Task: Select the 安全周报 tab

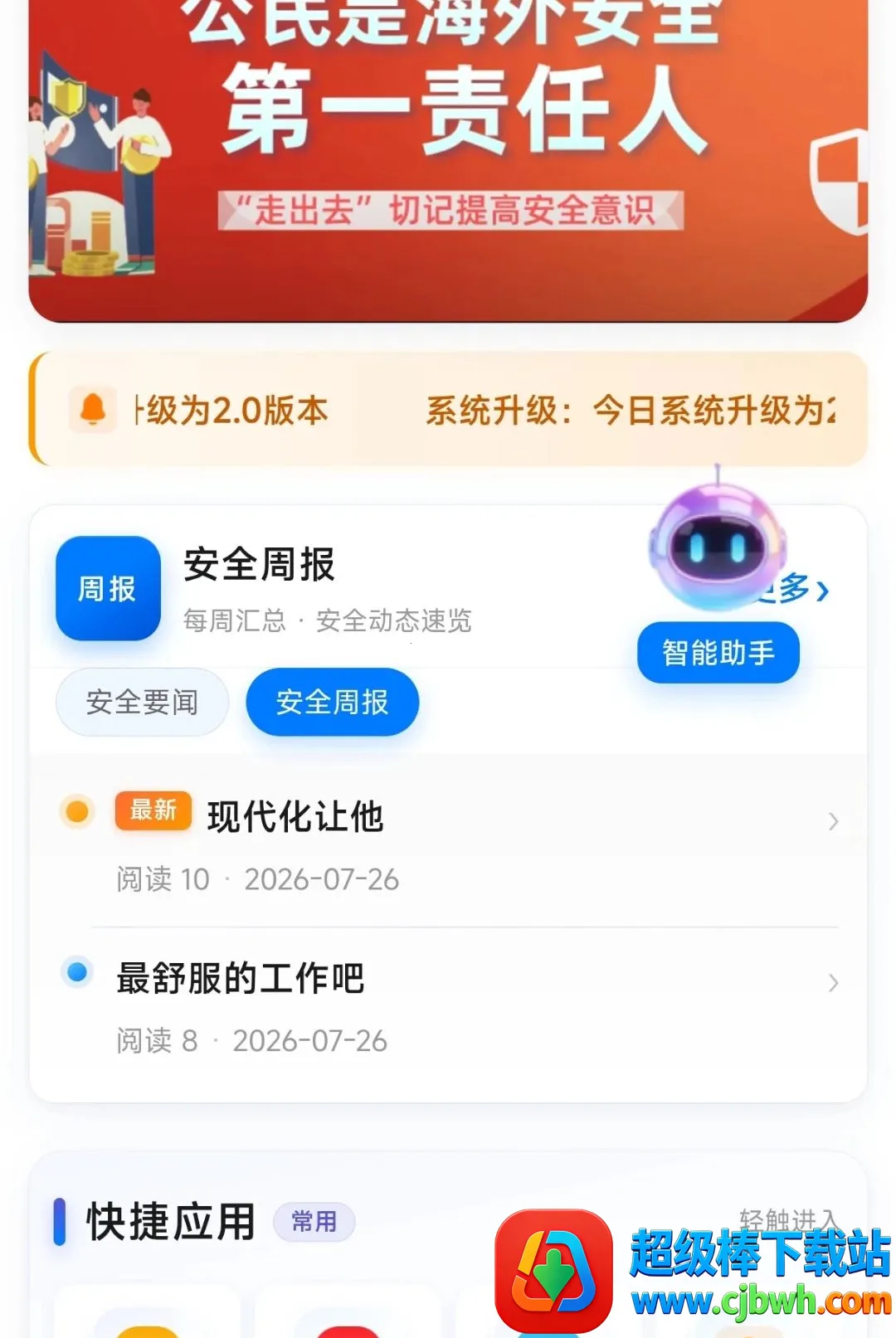Action: pos(332,702)
